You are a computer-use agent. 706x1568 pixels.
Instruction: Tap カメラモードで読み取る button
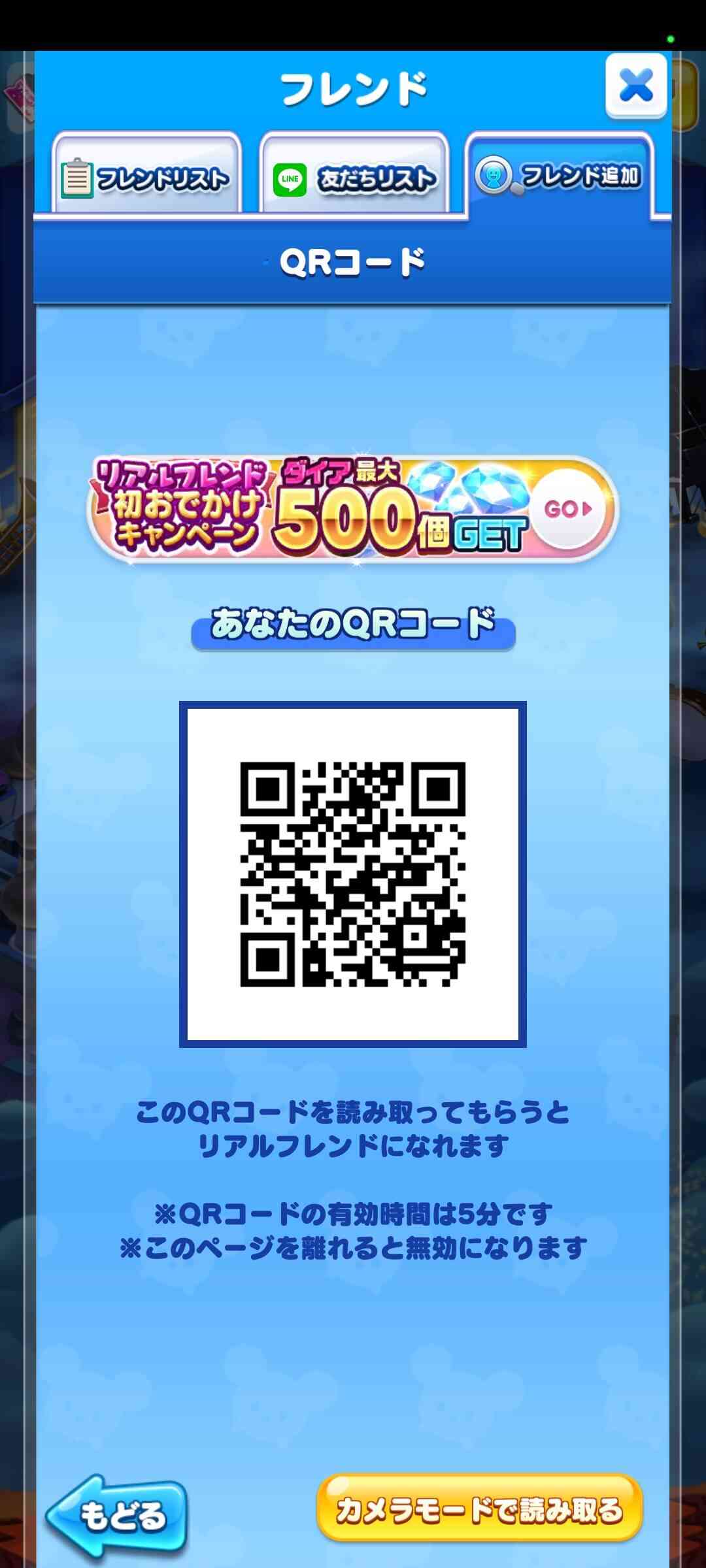click(x=480, y=1507)
